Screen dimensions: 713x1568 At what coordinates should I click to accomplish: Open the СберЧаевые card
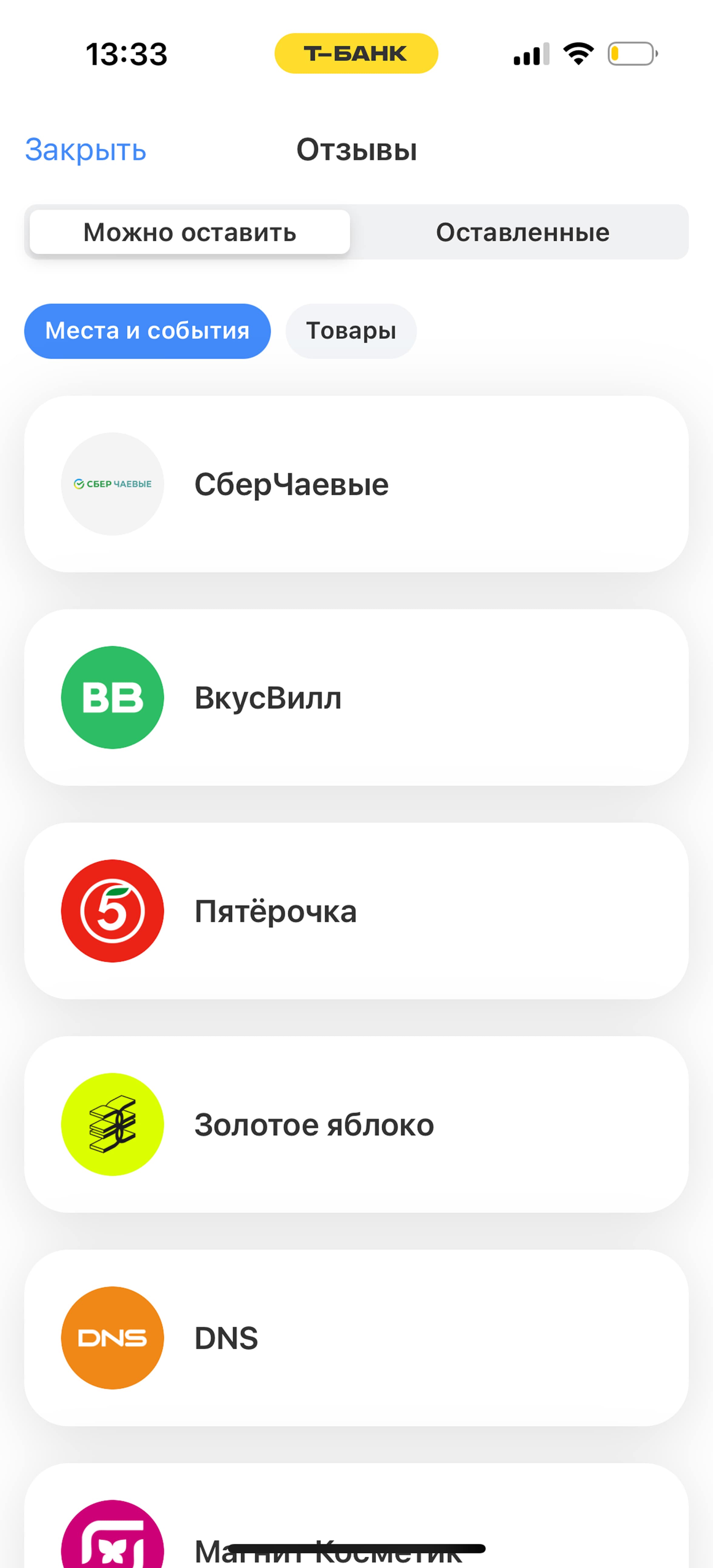coord(356,484)
